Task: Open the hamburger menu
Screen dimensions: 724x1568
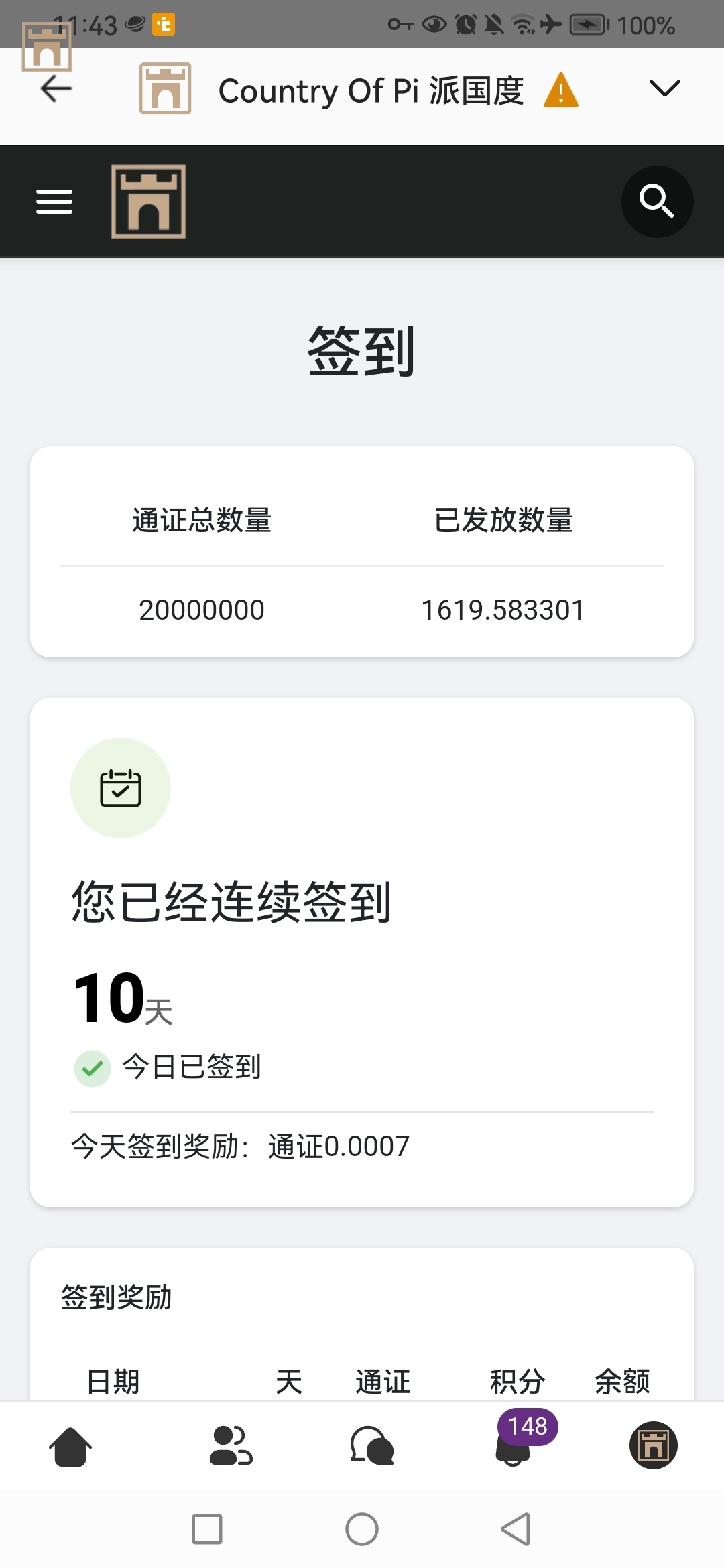Action: coord(54,202)
